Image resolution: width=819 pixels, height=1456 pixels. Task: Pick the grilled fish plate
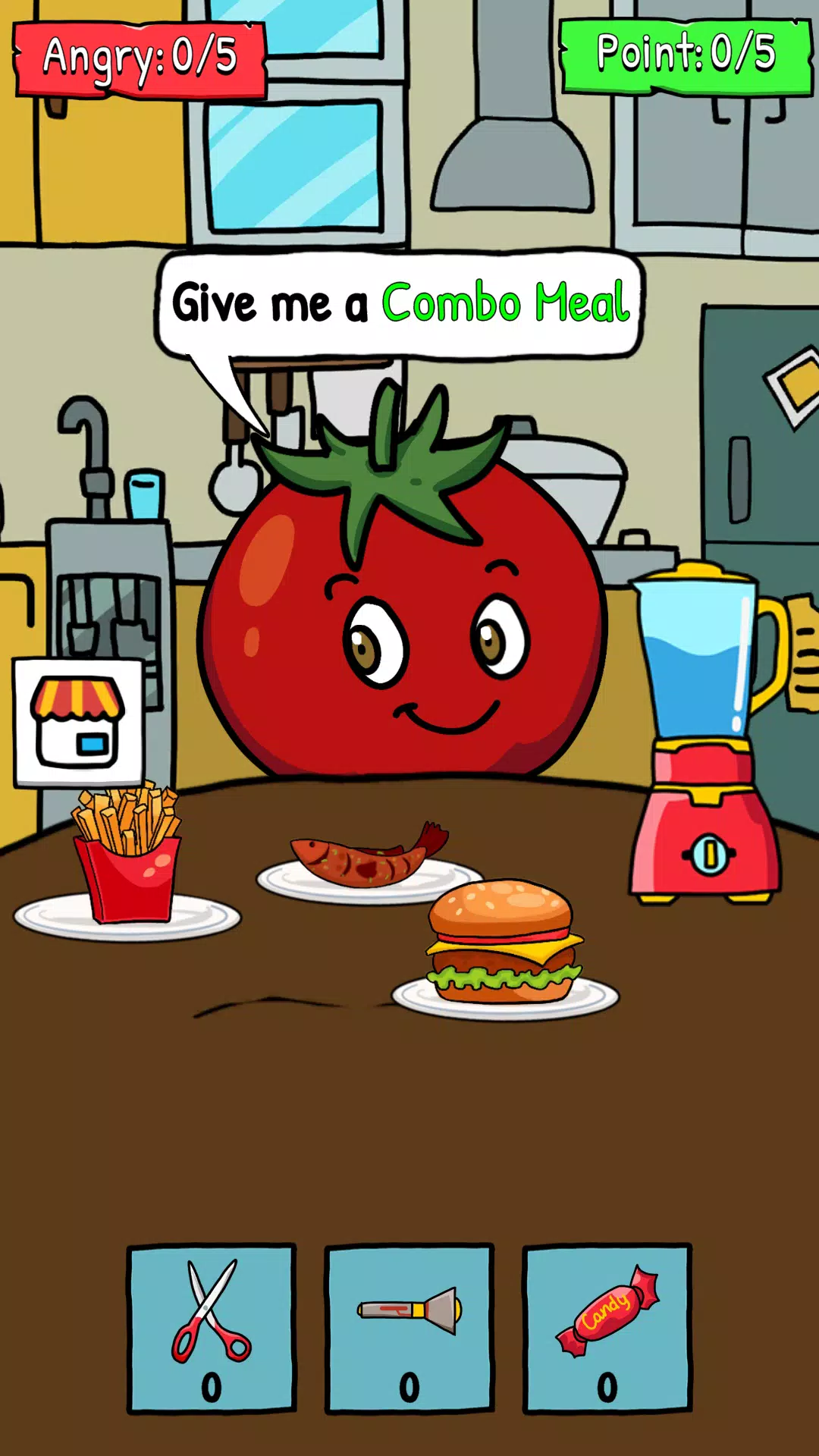368,862
